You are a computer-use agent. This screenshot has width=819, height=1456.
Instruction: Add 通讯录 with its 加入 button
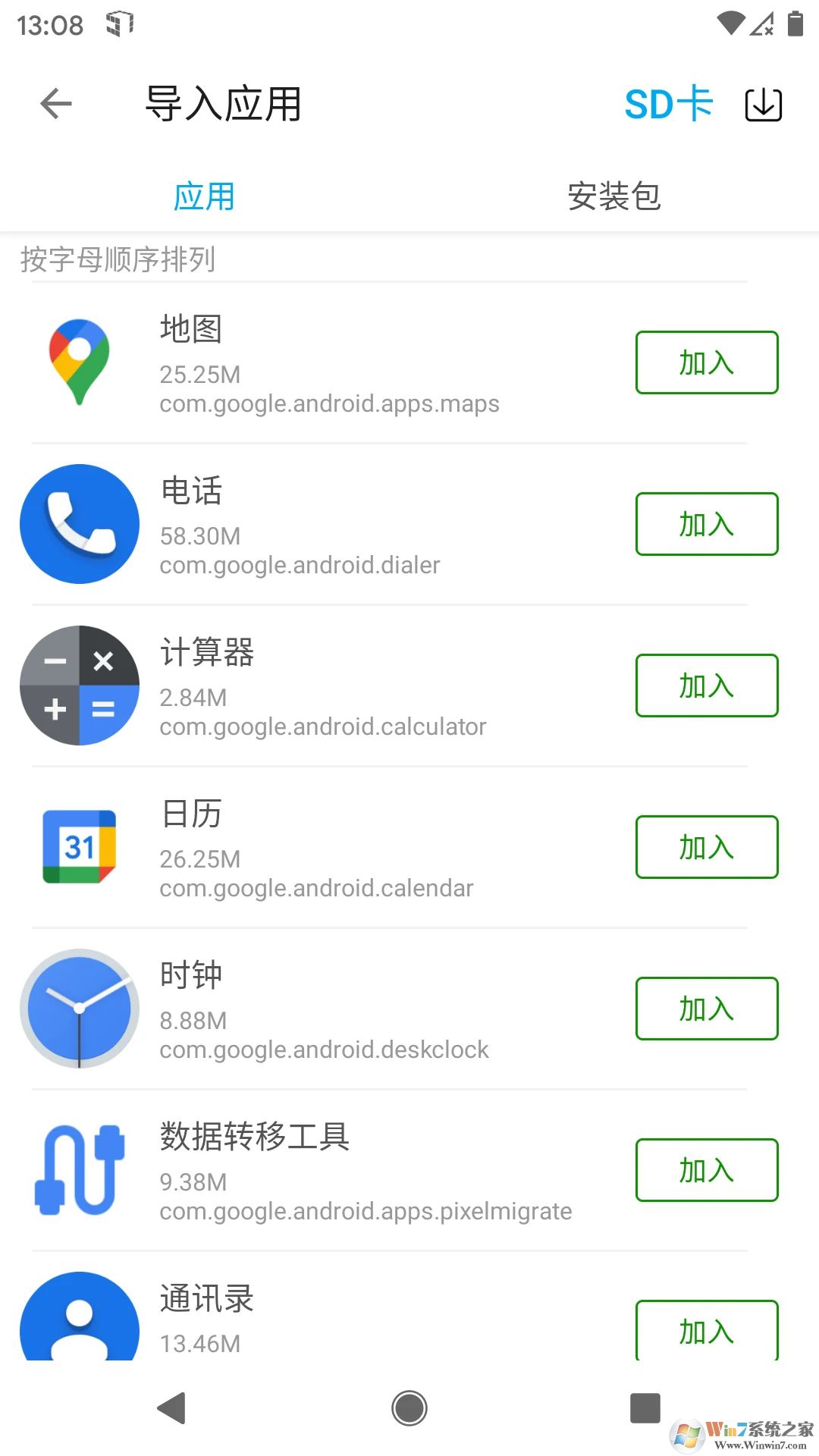click(x=706, y=1330)
